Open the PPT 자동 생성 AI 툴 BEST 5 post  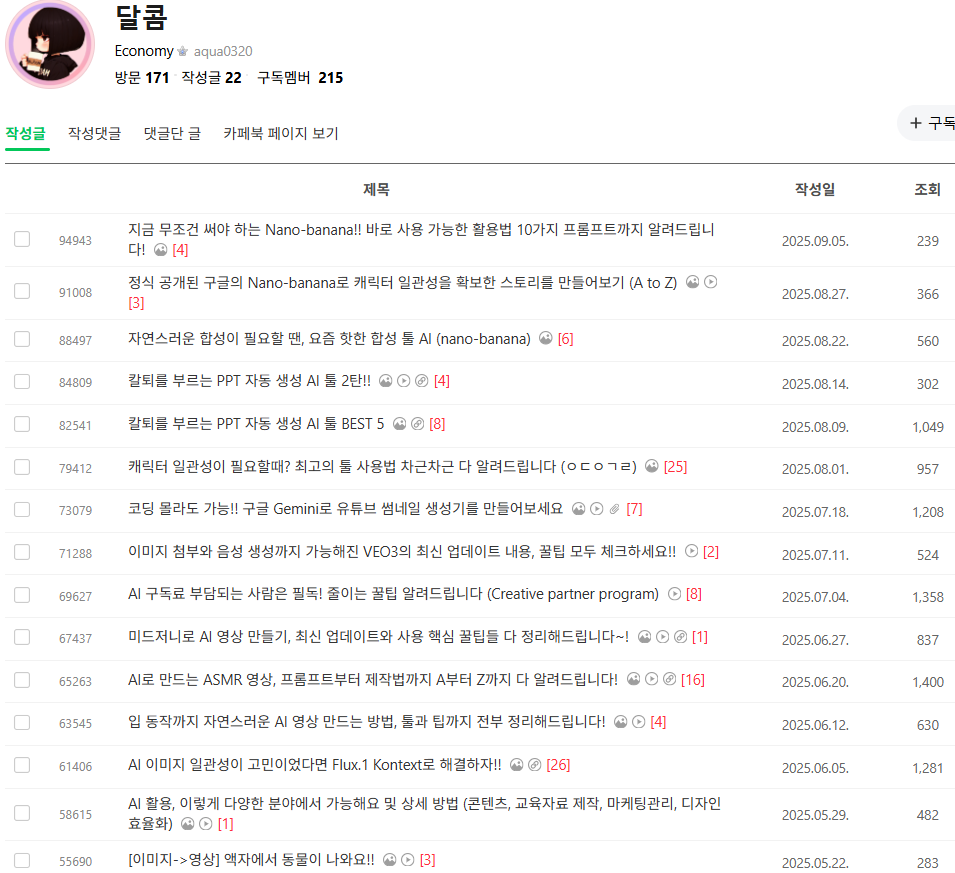pos(256,424)
